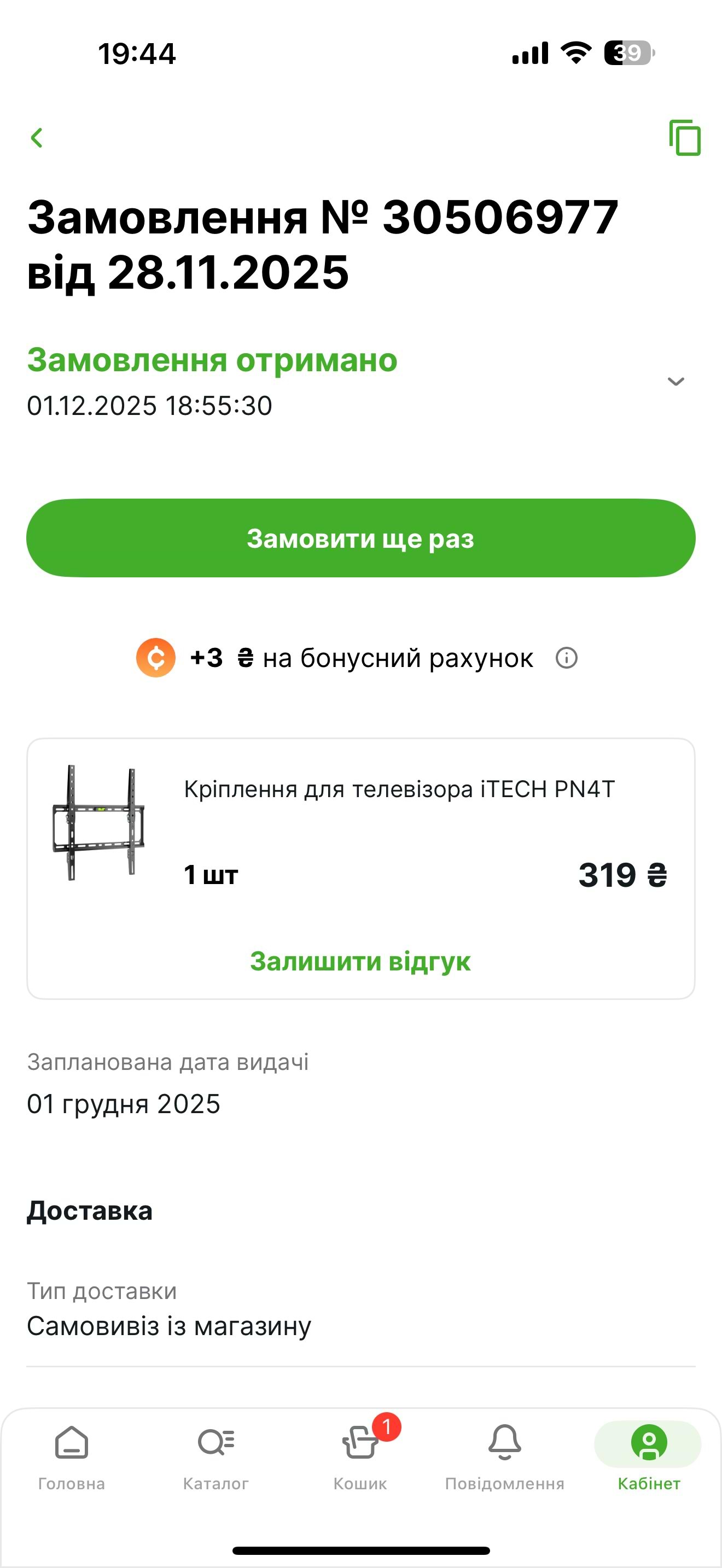The height and width of the screenshot is (1568, 722).
Task: Copy the order number
Action: point(685,138)
